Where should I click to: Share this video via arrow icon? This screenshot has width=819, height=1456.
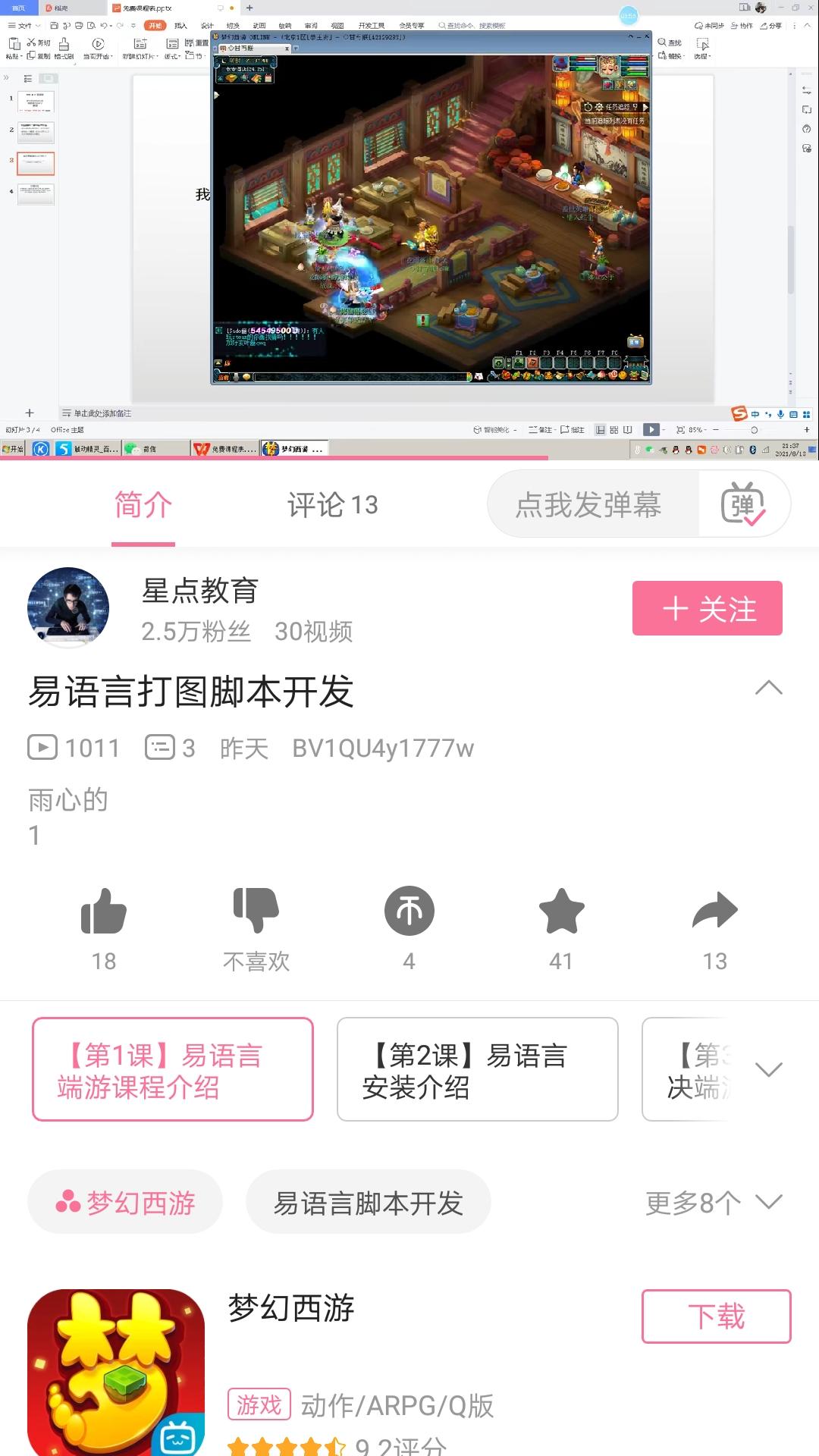point(714,912)
